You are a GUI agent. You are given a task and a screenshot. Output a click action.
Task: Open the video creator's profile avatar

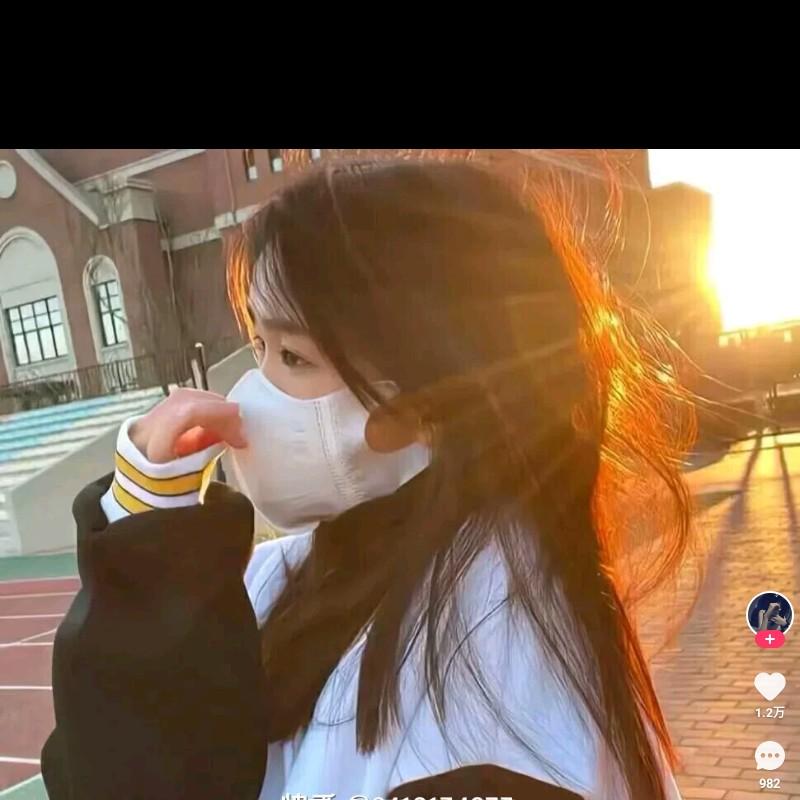tap(769, 613)
